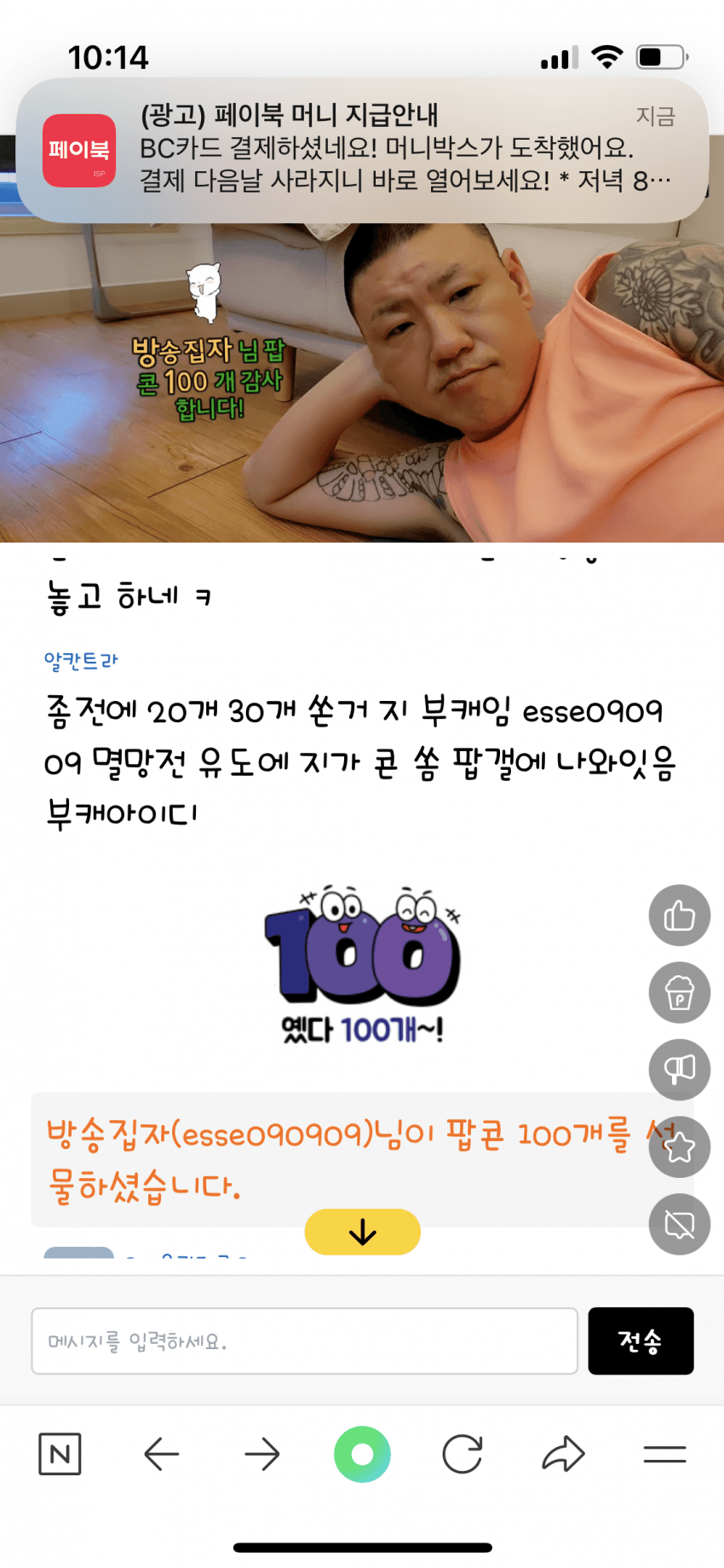
Task: Open the browser hamburger menu
Action: (664, 1454)
